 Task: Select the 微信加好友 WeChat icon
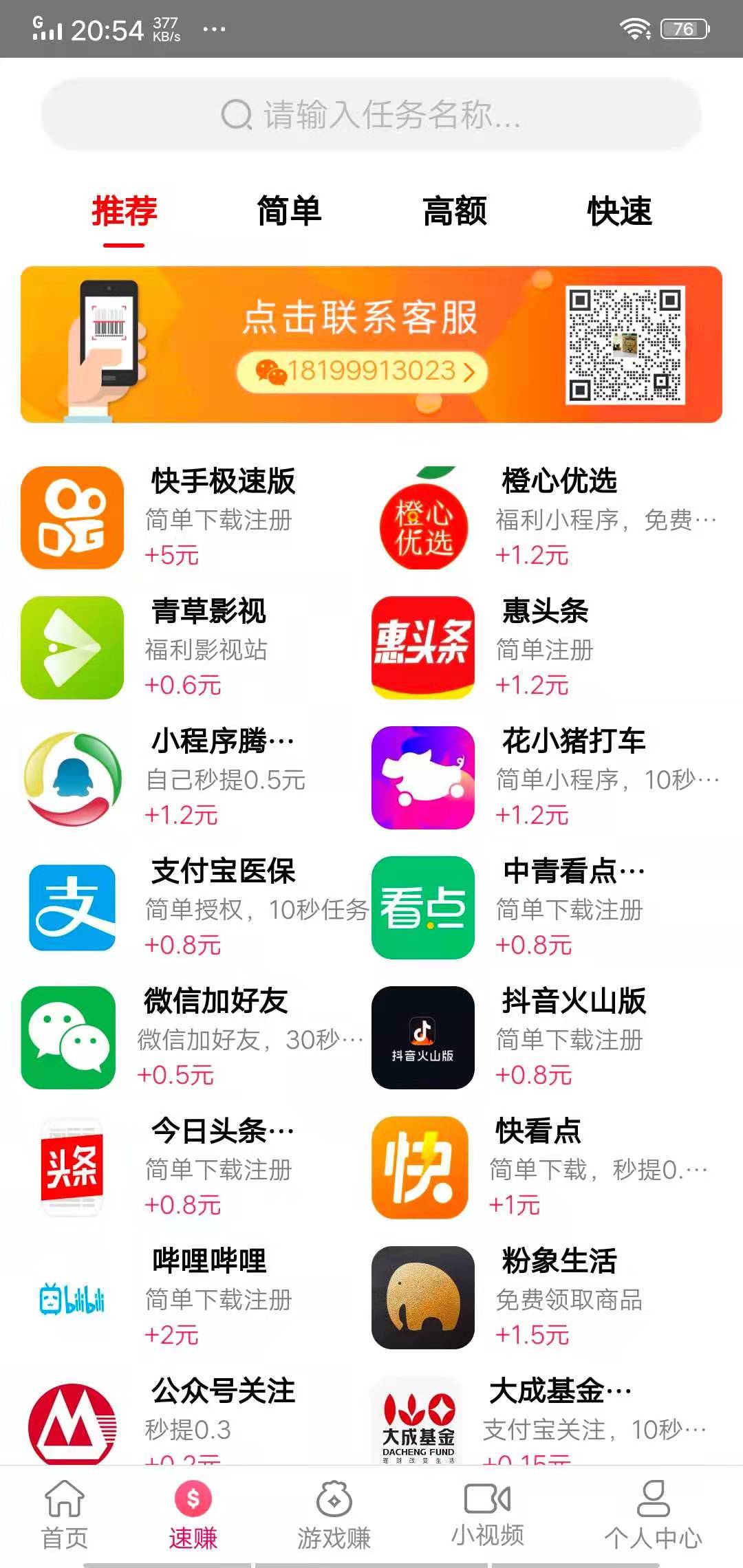[x=71, y=1038]
